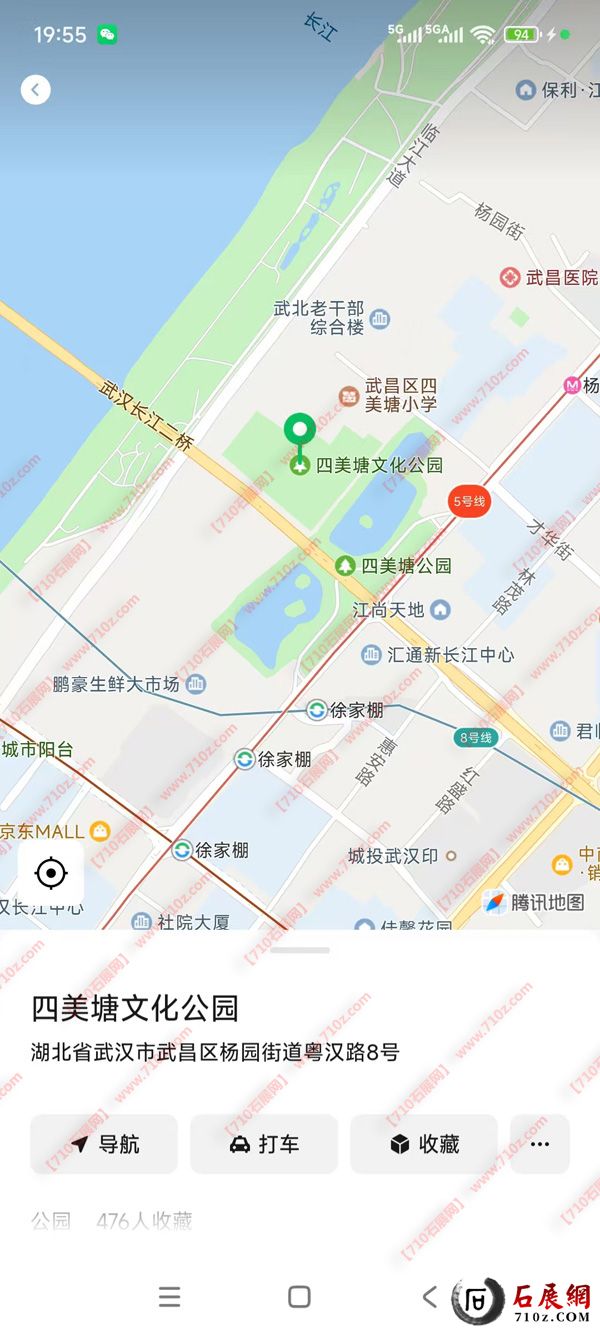Recenter map on my location
The height and width of the screenshot is (1333, 600).
(50, 873)
